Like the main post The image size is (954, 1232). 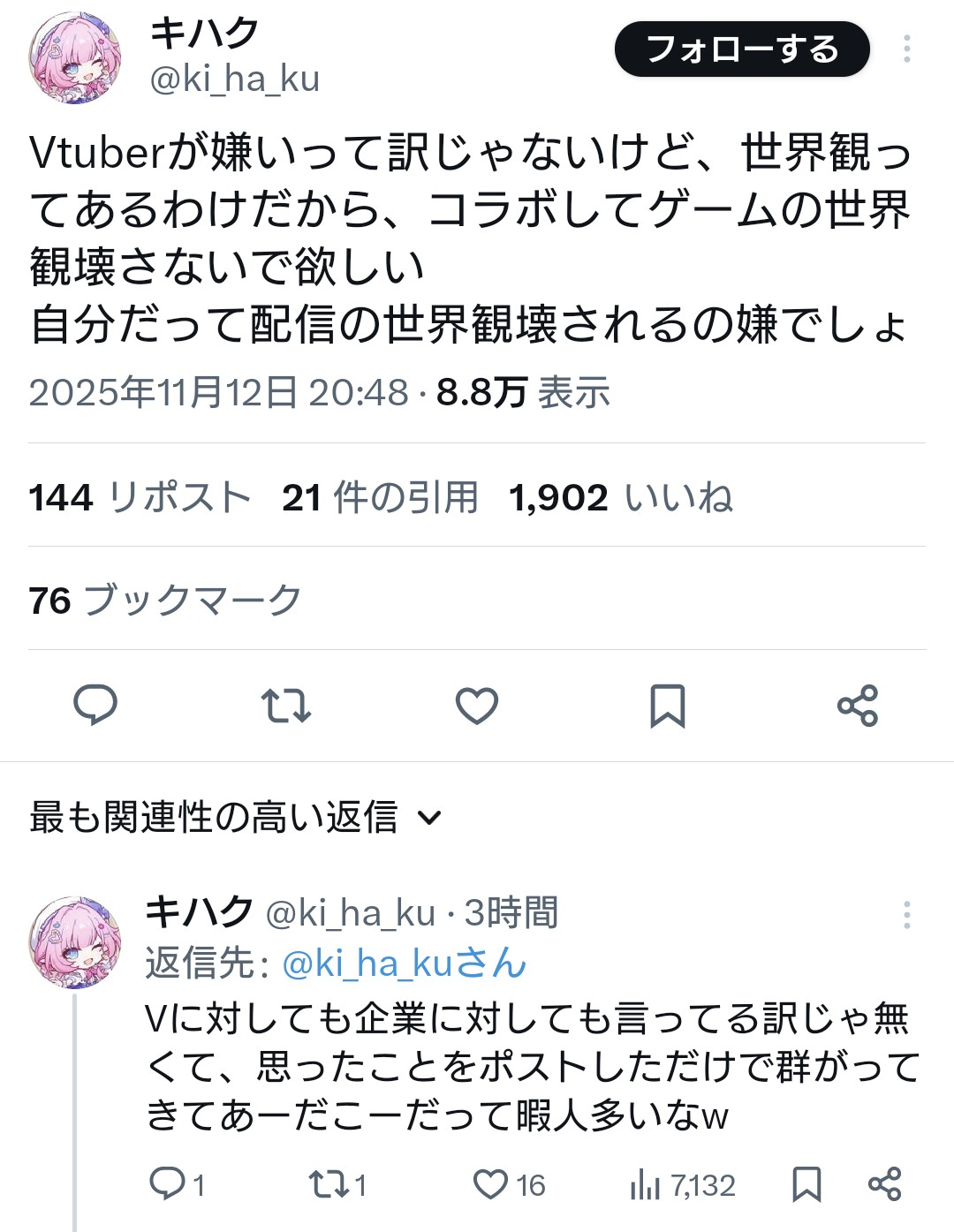tap(477, 705)
